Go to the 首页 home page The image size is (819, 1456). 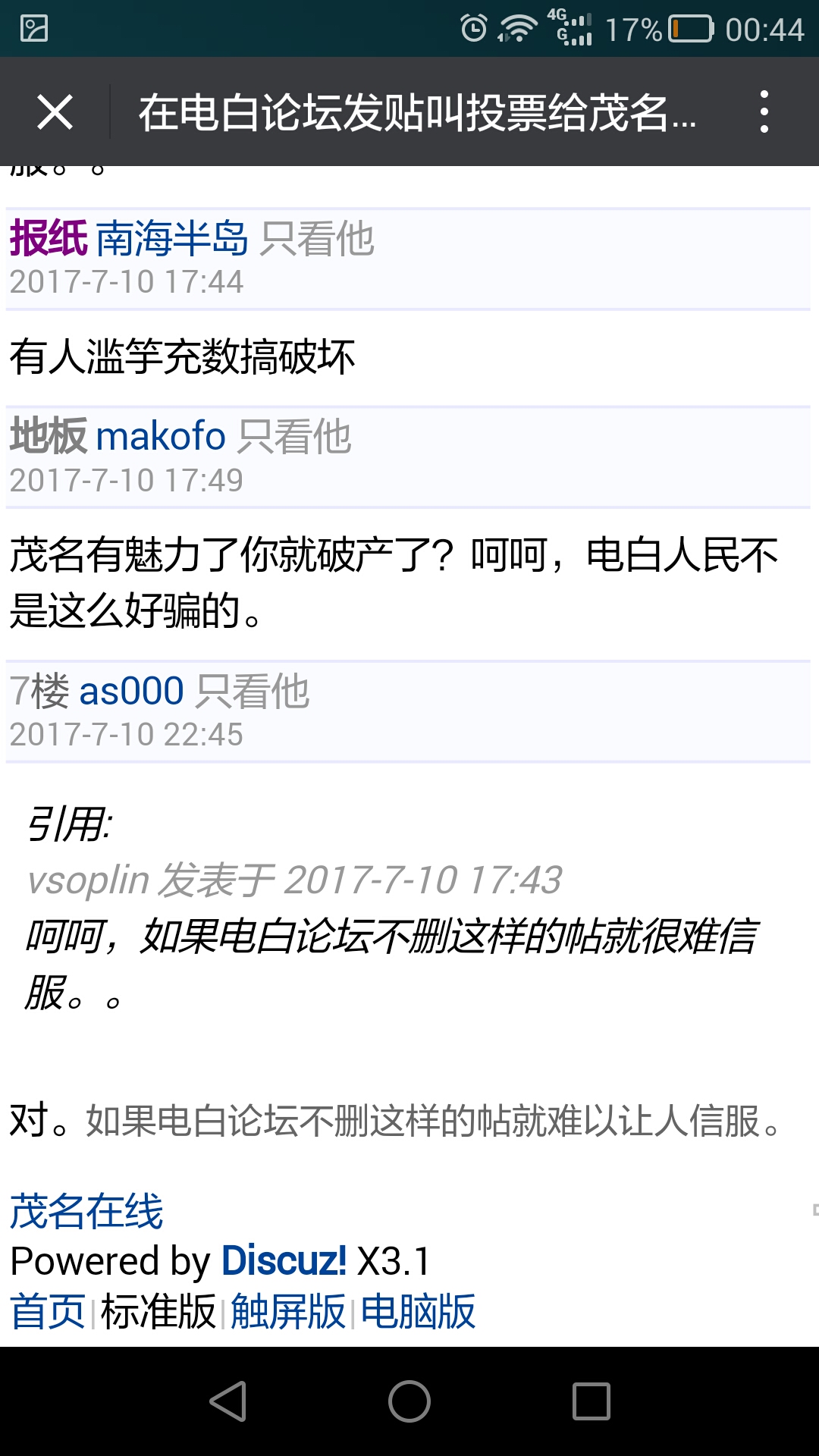47,1312
